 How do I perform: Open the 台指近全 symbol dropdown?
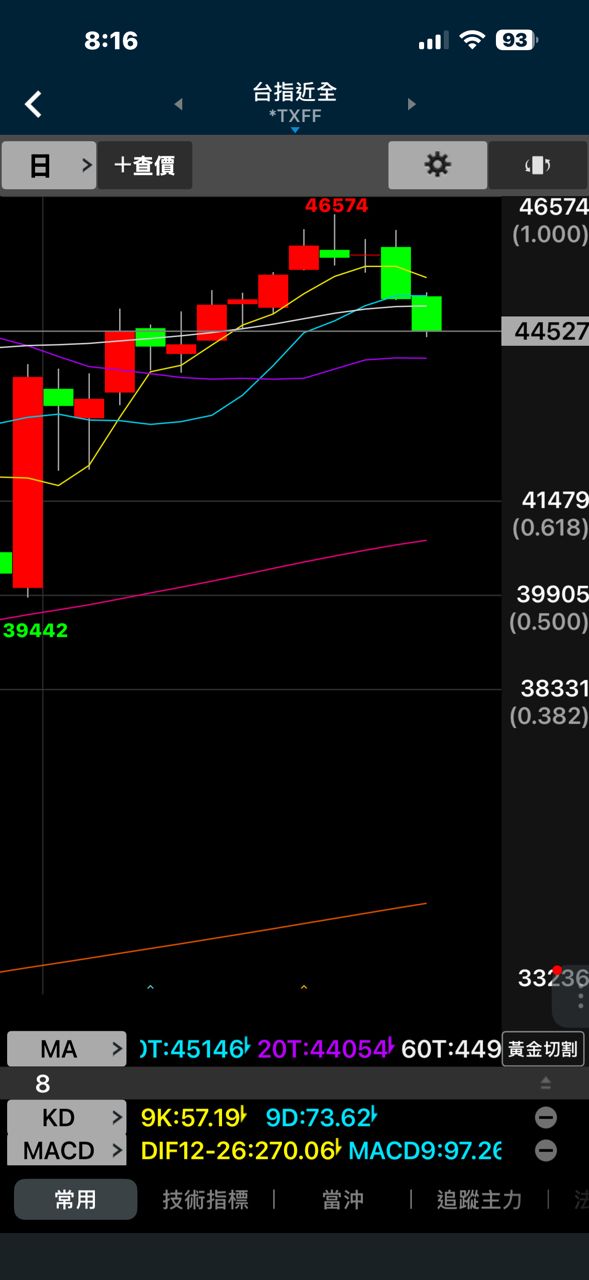click(x=295, y=104)
